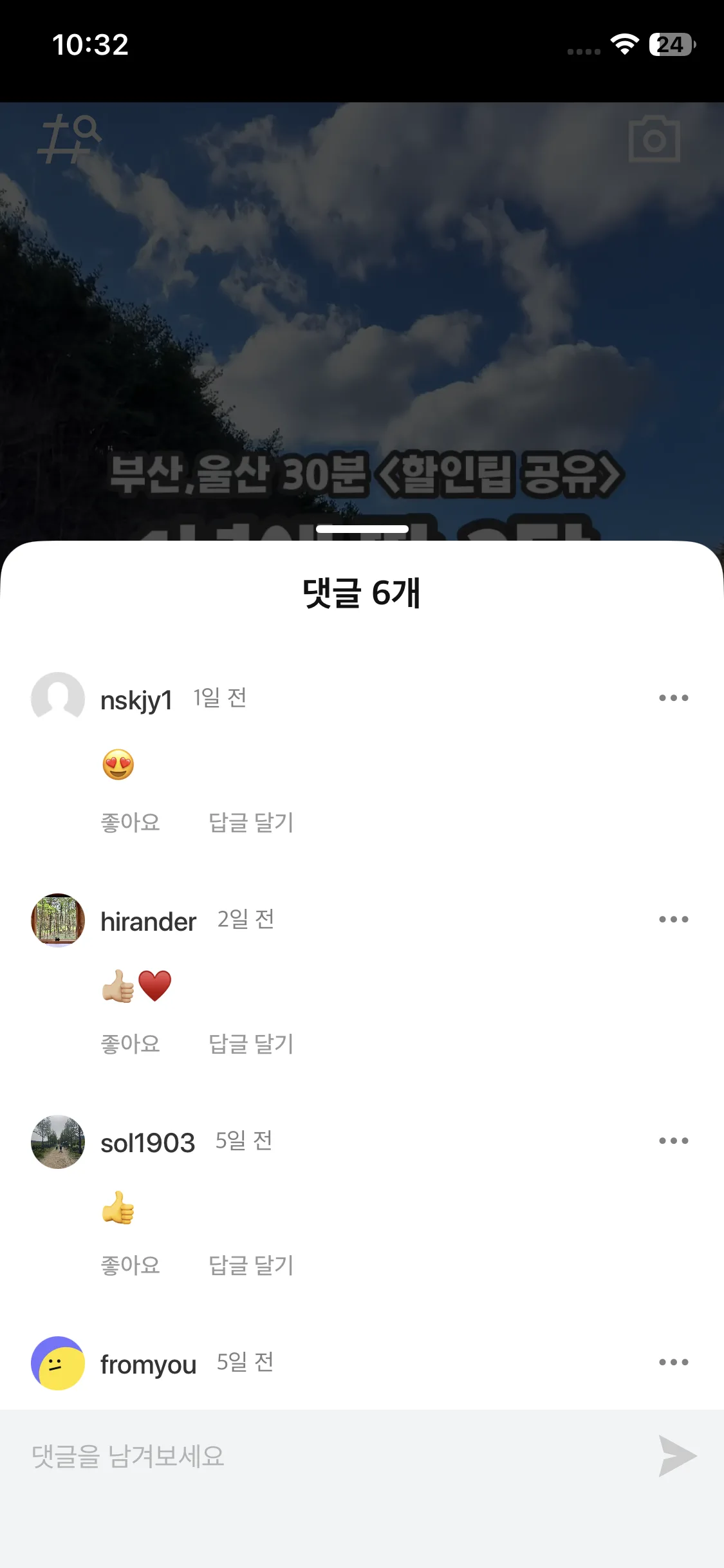Like nskjy1's comment

pos(130,822)
